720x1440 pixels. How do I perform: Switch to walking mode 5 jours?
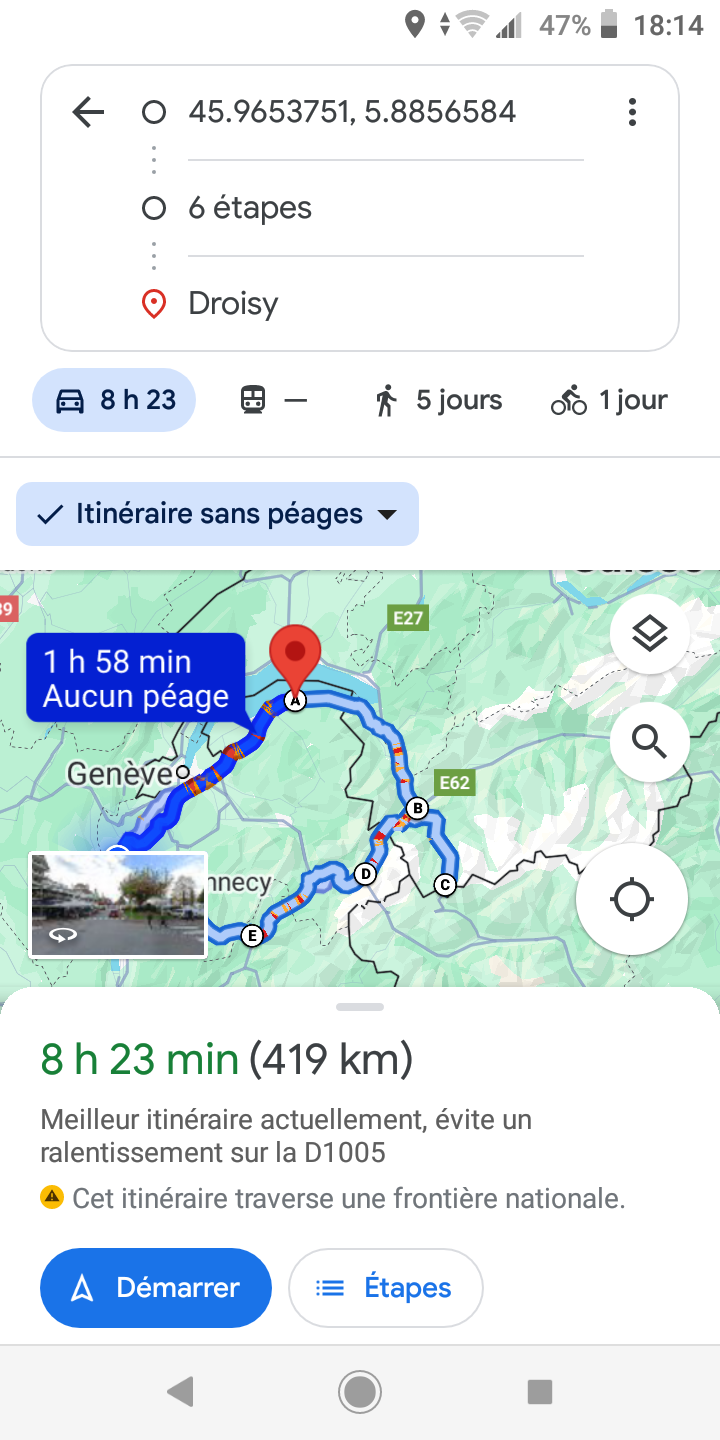point(438,401)
